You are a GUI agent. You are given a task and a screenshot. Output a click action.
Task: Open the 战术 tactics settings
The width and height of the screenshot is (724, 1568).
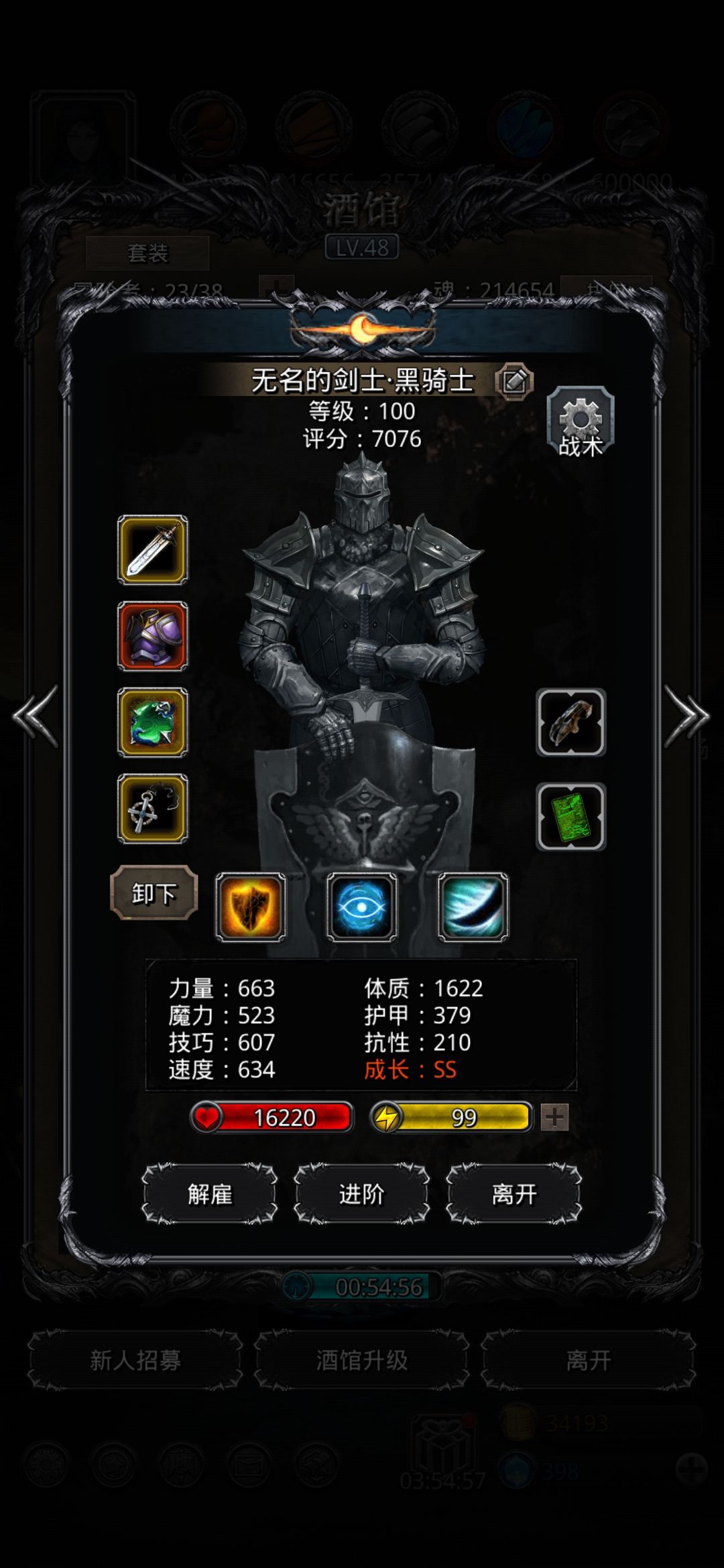(581, 422)
